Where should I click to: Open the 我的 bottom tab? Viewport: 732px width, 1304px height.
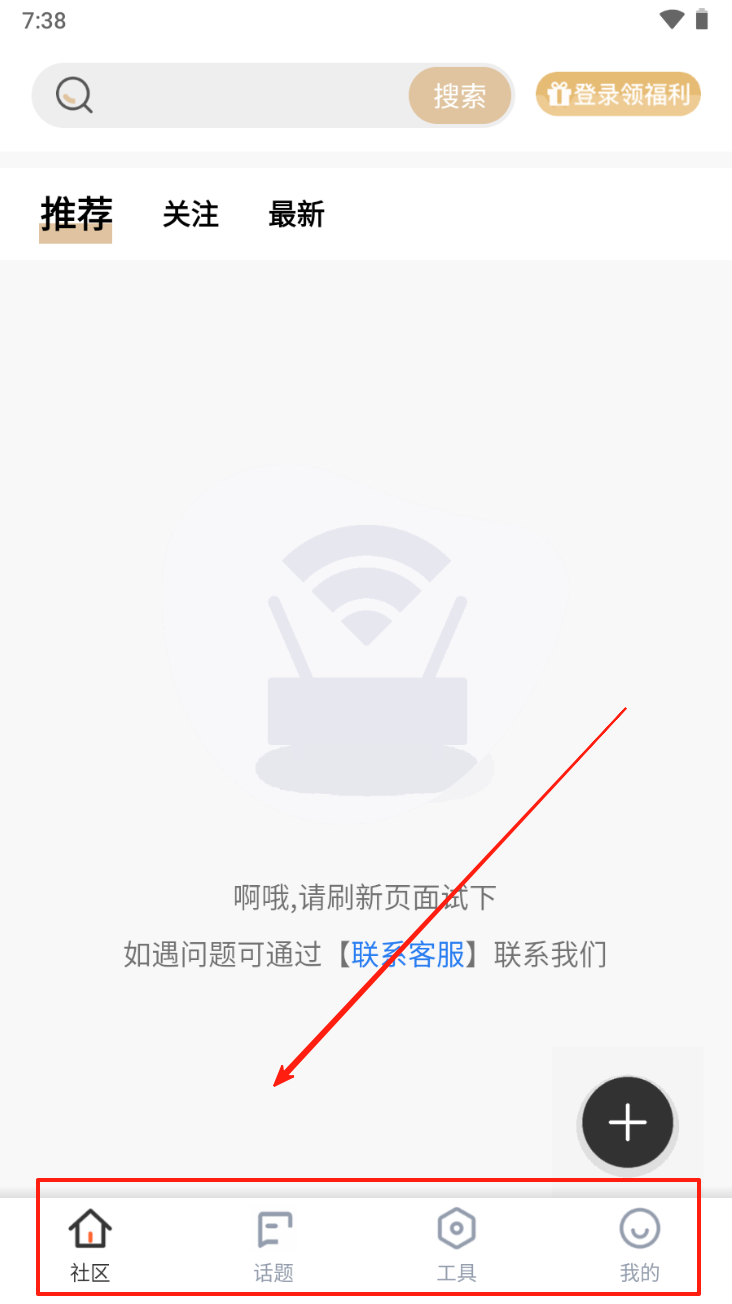640,1246
